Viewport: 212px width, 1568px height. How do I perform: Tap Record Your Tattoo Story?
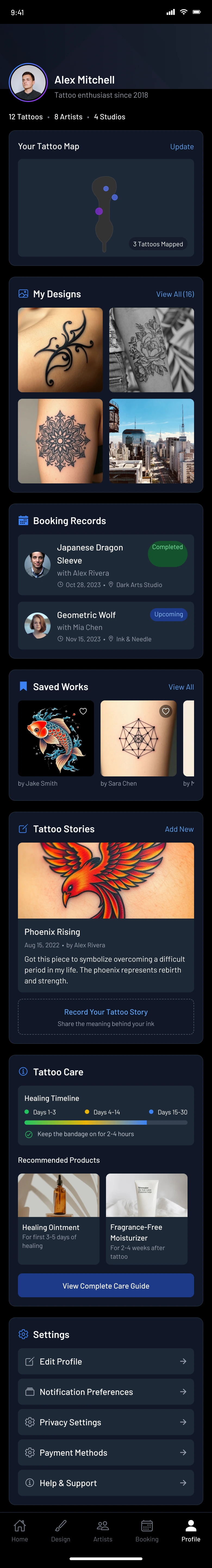coord(105,1016)
